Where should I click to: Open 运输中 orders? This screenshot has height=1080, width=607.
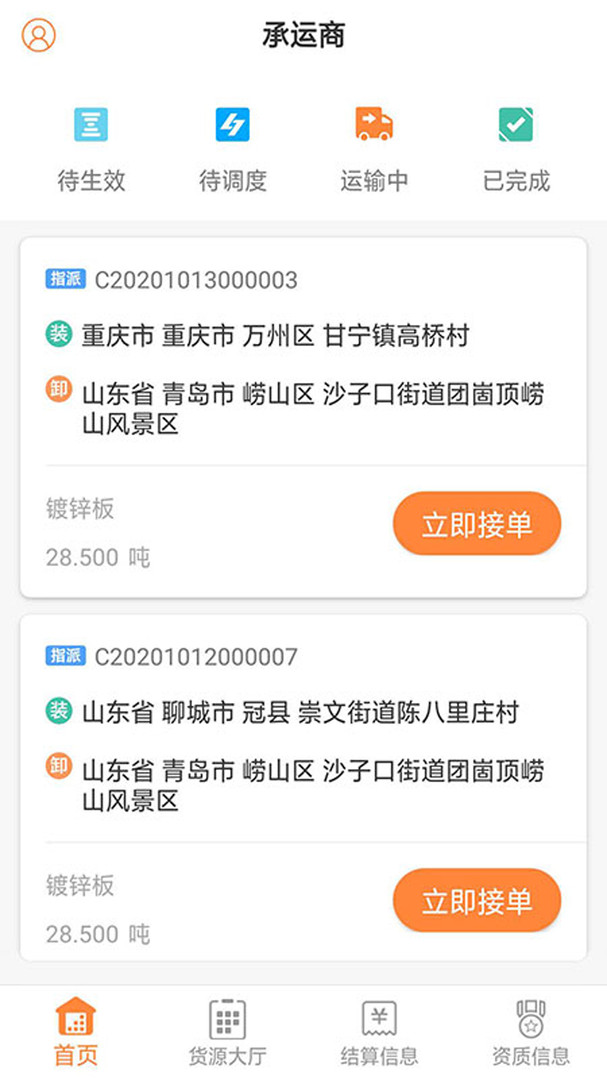coord(374,150)
